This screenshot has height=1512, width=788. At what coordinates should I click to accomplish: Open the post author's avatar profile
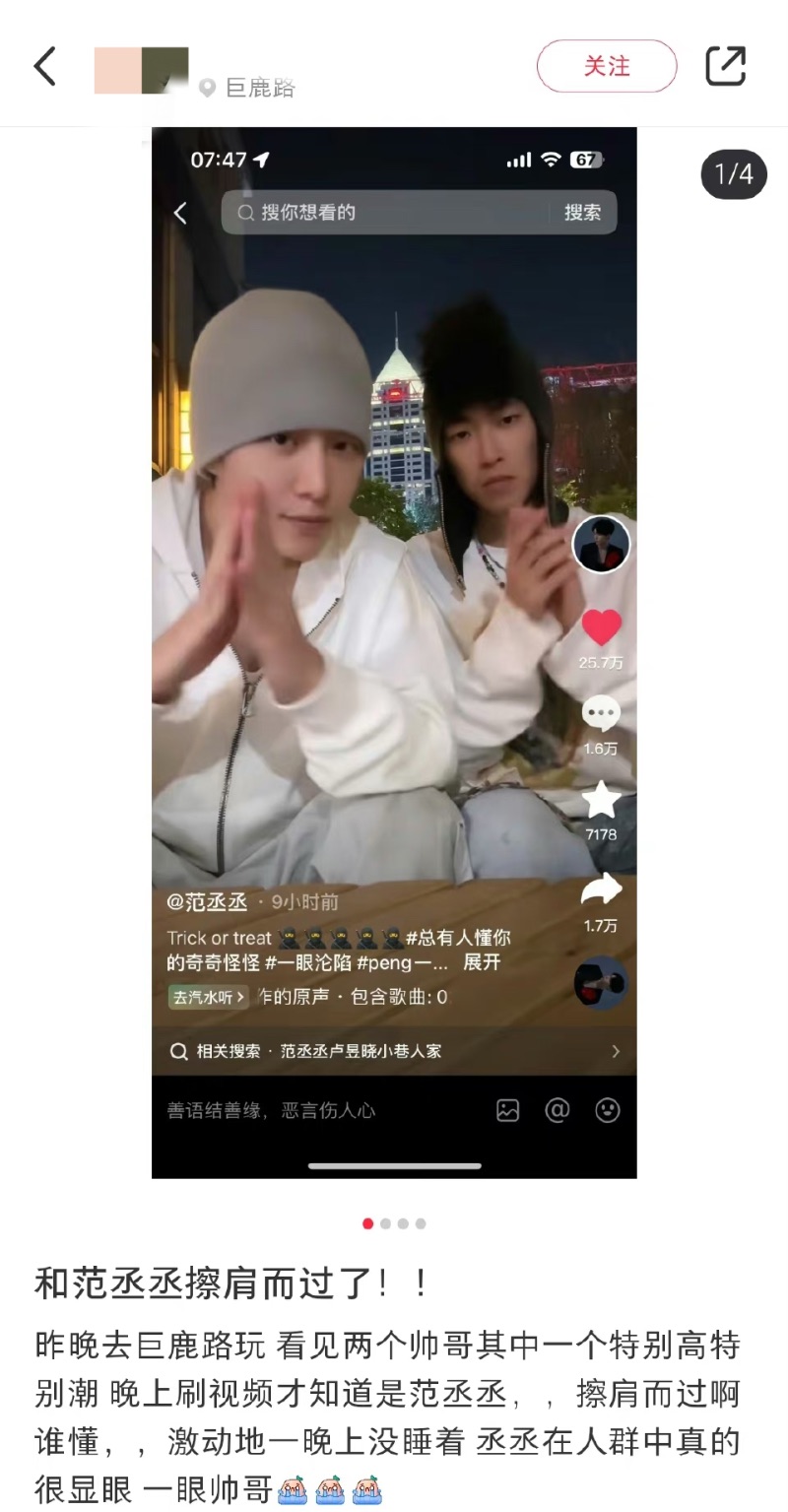point(141,70)
